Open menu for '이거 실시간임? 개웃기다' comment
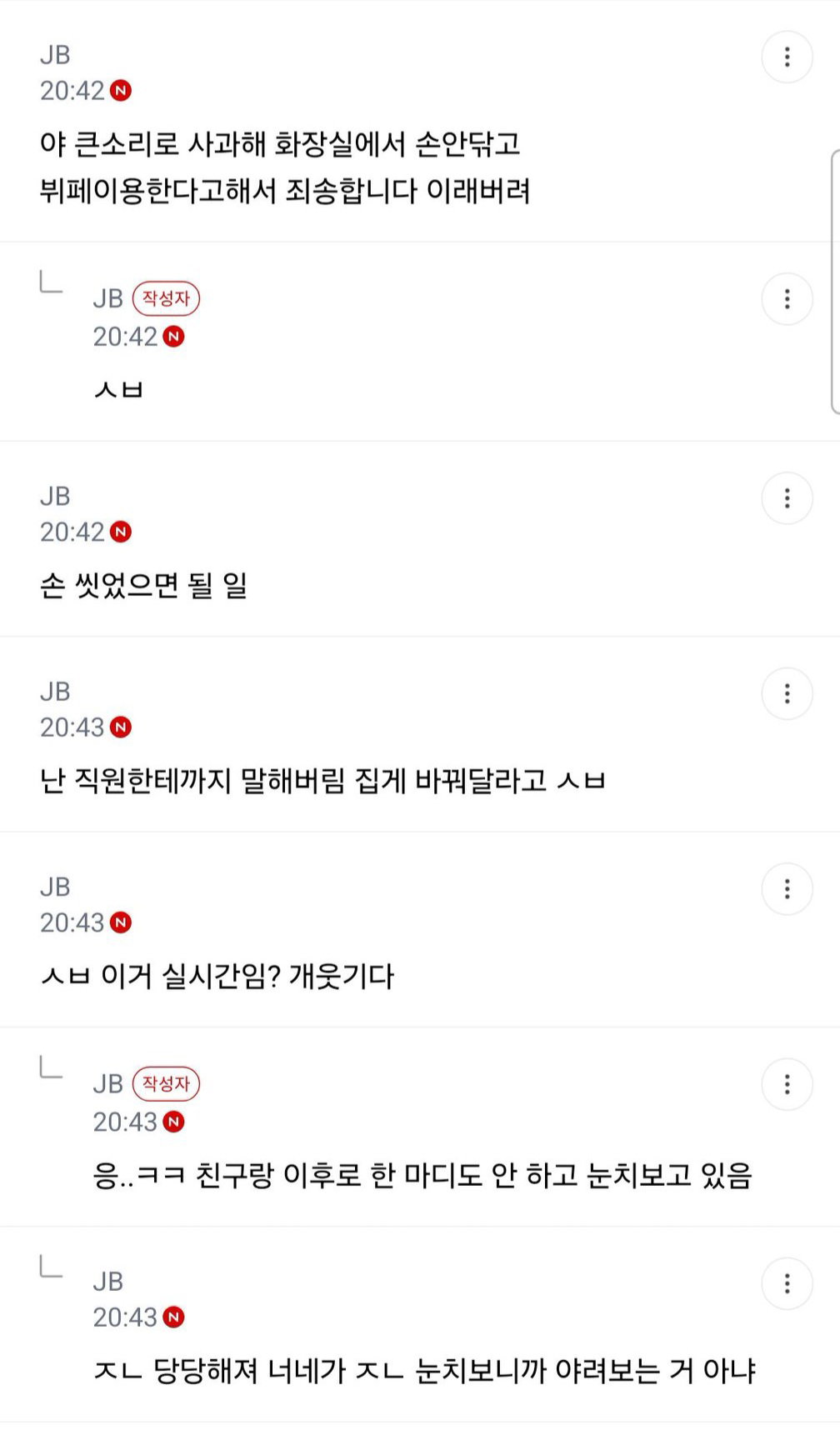This screenshot has width=840, height=1450. (787, 889)
